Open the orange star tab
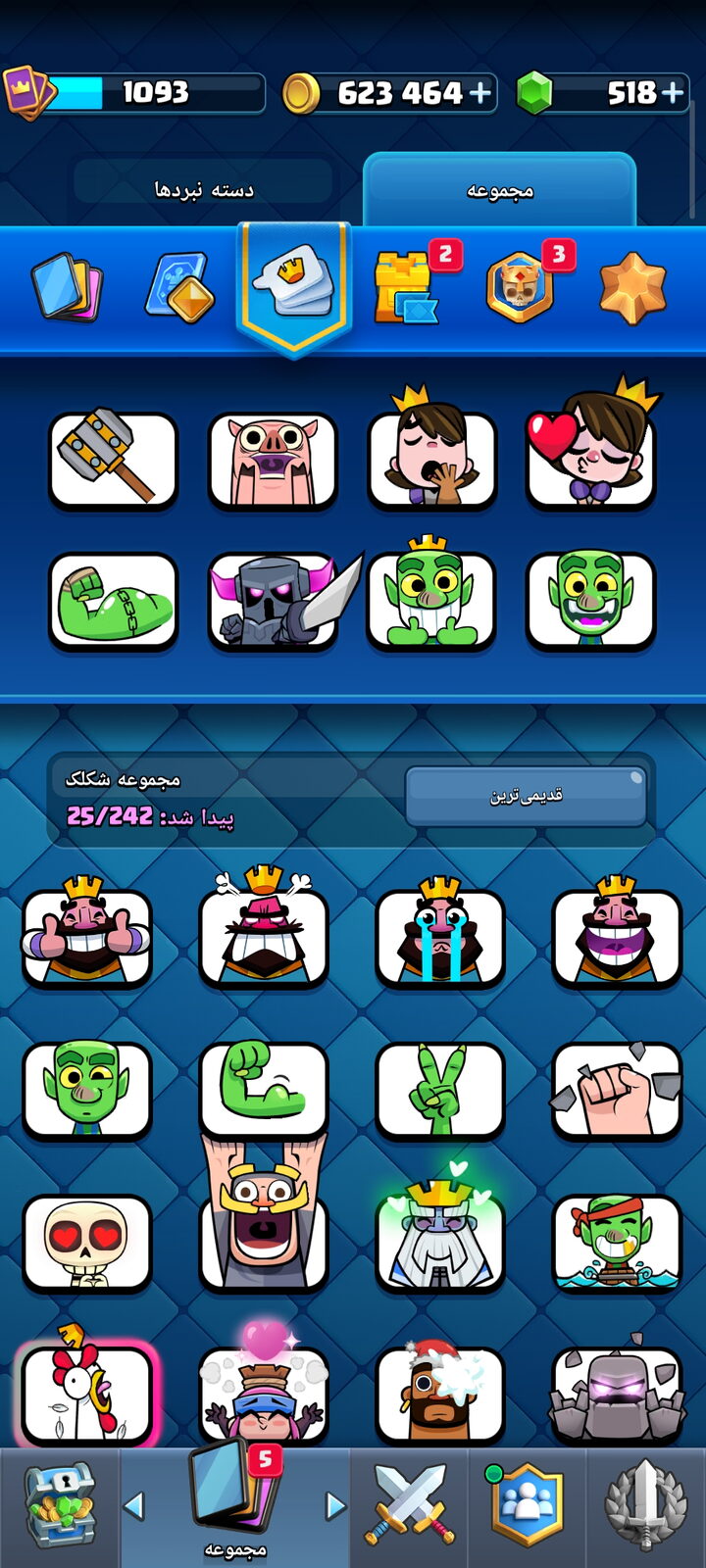Screen dimensions: 706x1568 pos(632,288)
